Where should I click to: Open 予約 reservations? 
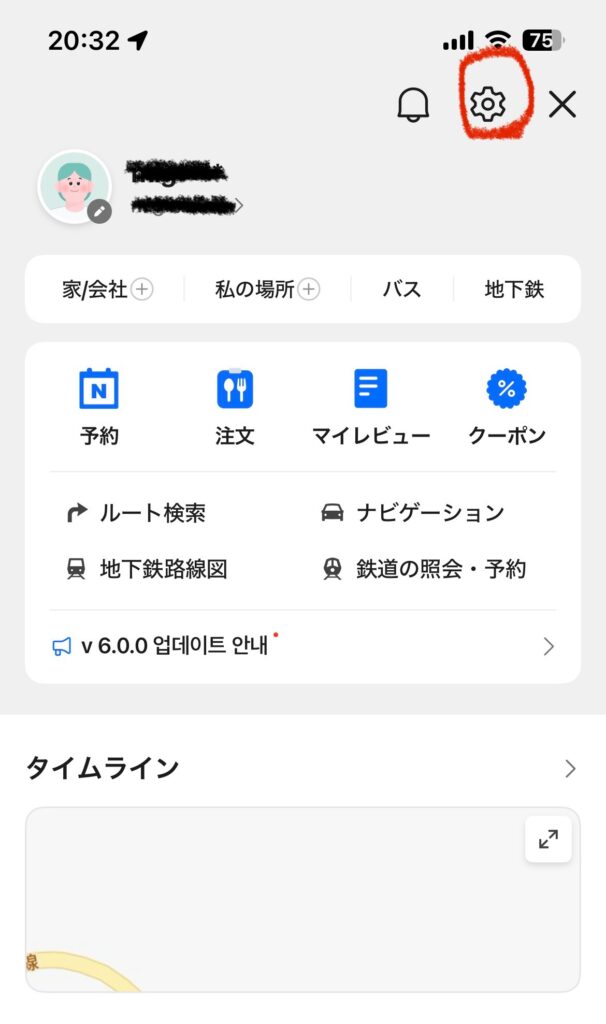[99, 407]
